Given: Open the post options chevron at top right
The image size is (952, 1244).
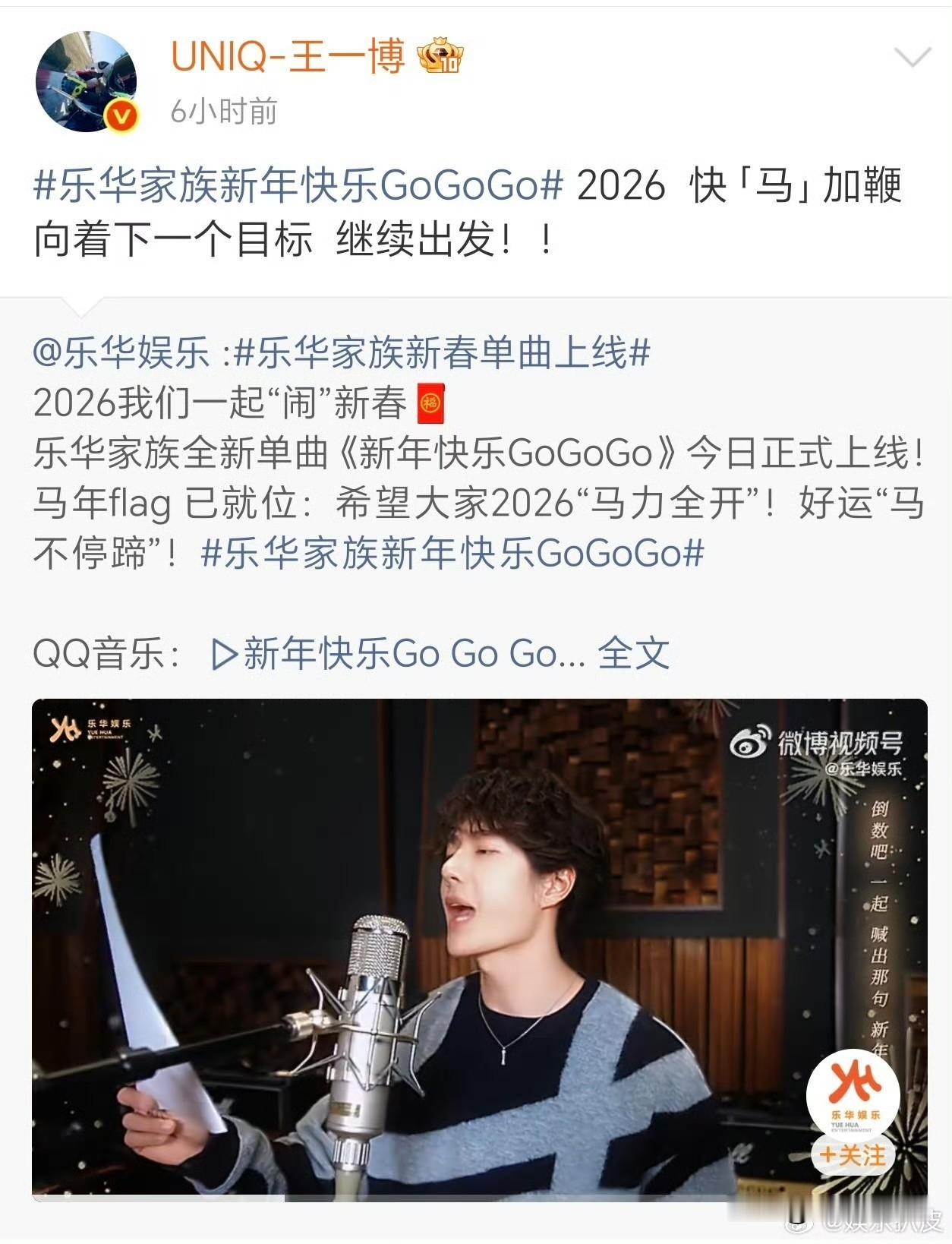Looking at the screenshot, I should point(914,58).
